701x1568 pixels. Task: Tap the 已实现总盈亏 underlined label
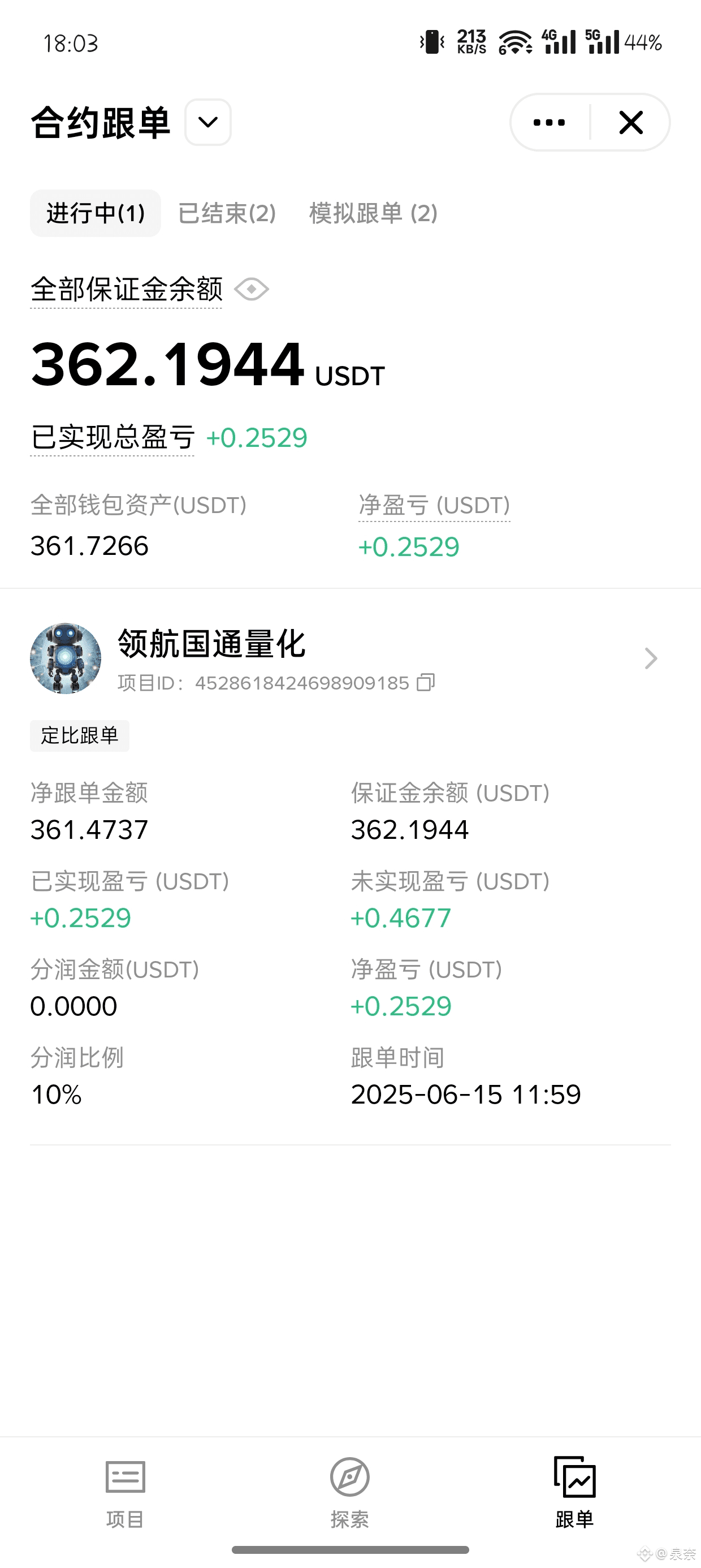pyautogui.click(x=112, y=438)
